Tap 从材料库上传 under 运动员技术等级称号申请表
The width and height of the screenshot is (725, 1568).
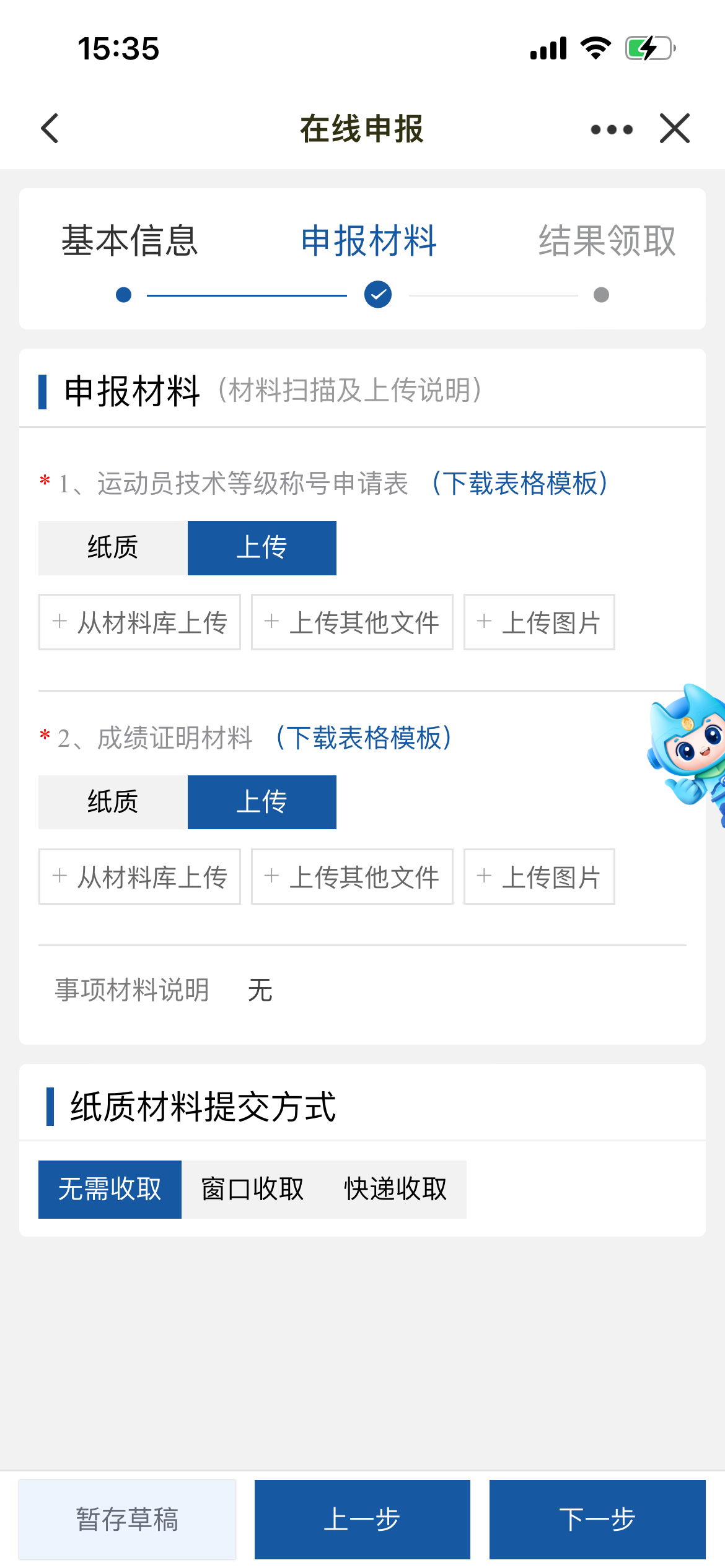pos(139,622)
